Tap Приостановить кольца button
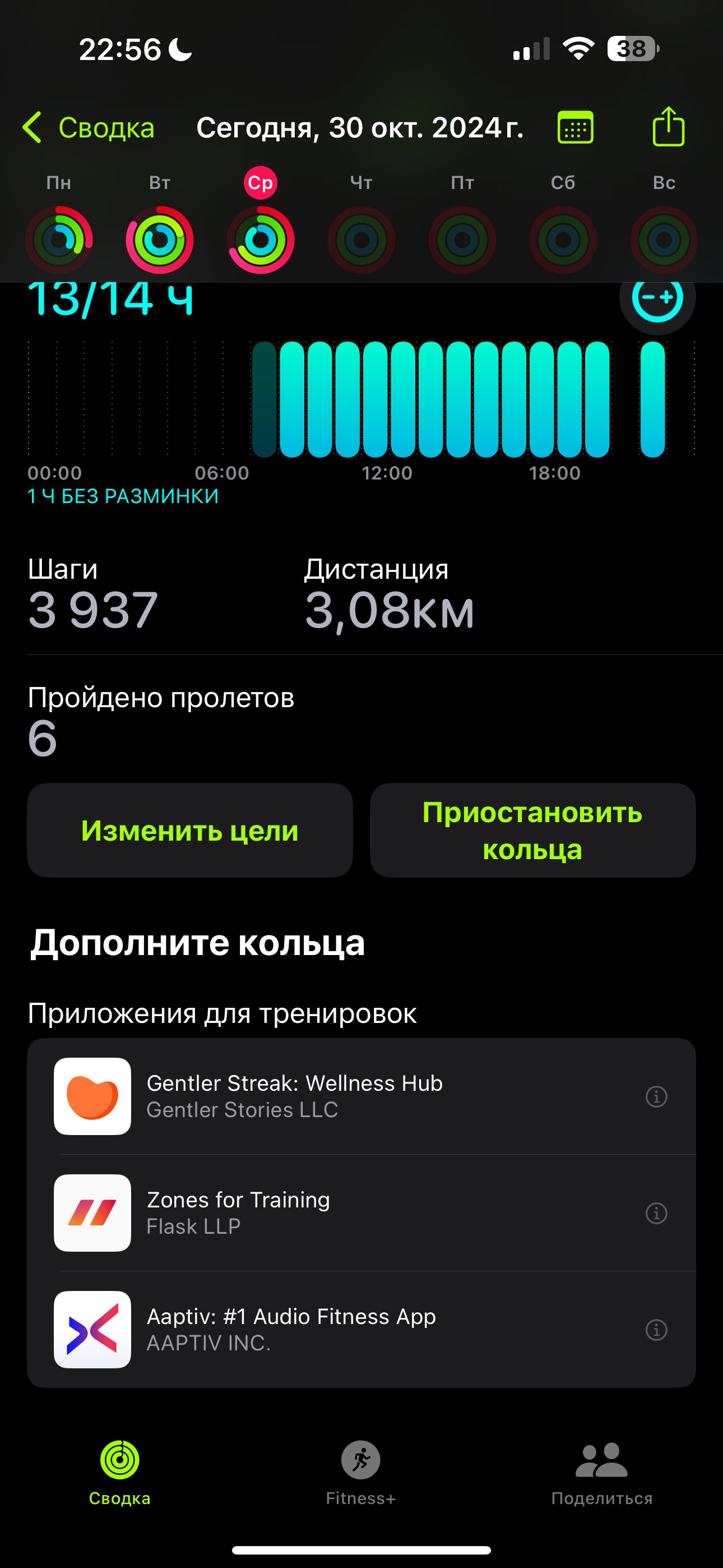 [532, 830]
